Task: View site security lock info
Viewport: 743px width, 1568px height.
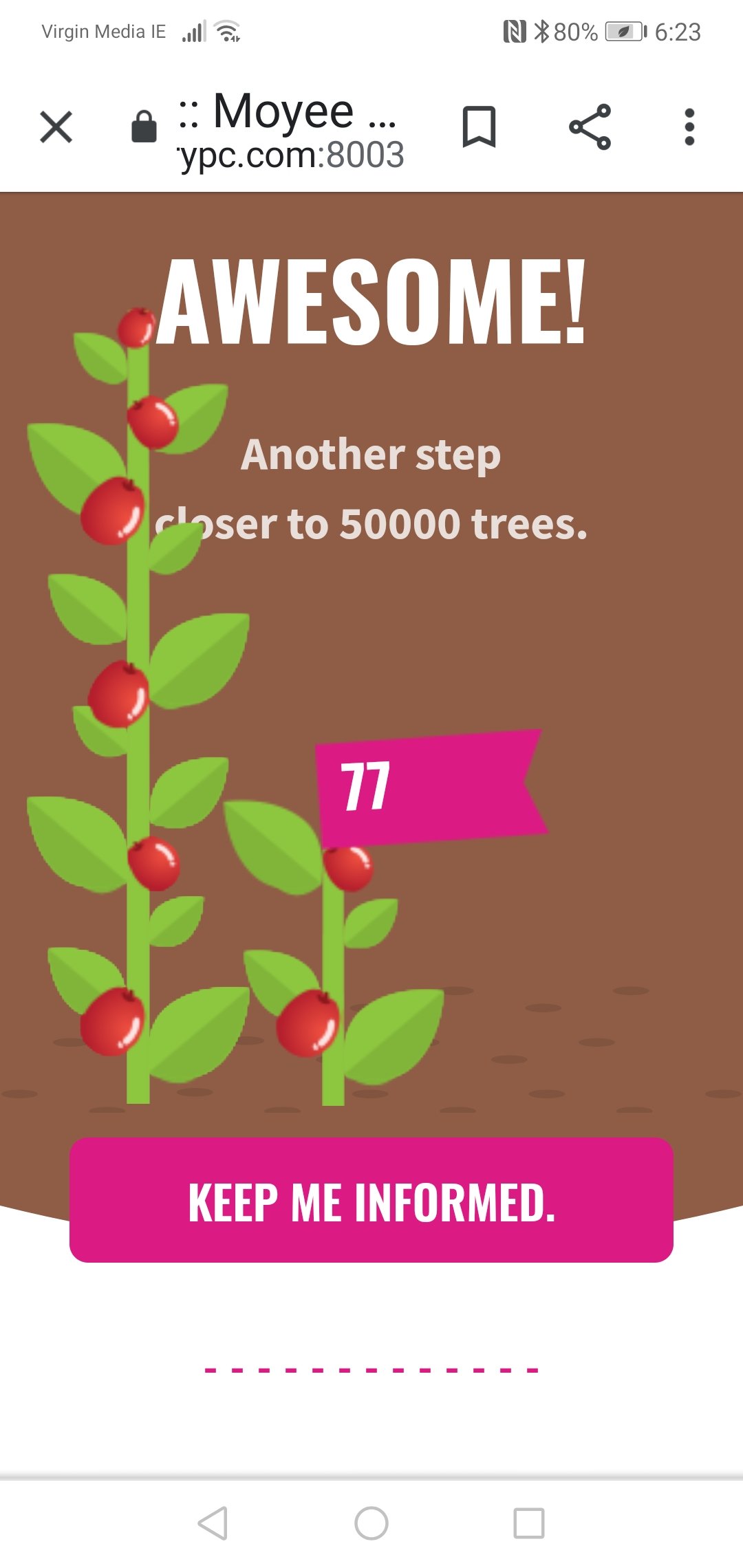Action: point(144,127)
